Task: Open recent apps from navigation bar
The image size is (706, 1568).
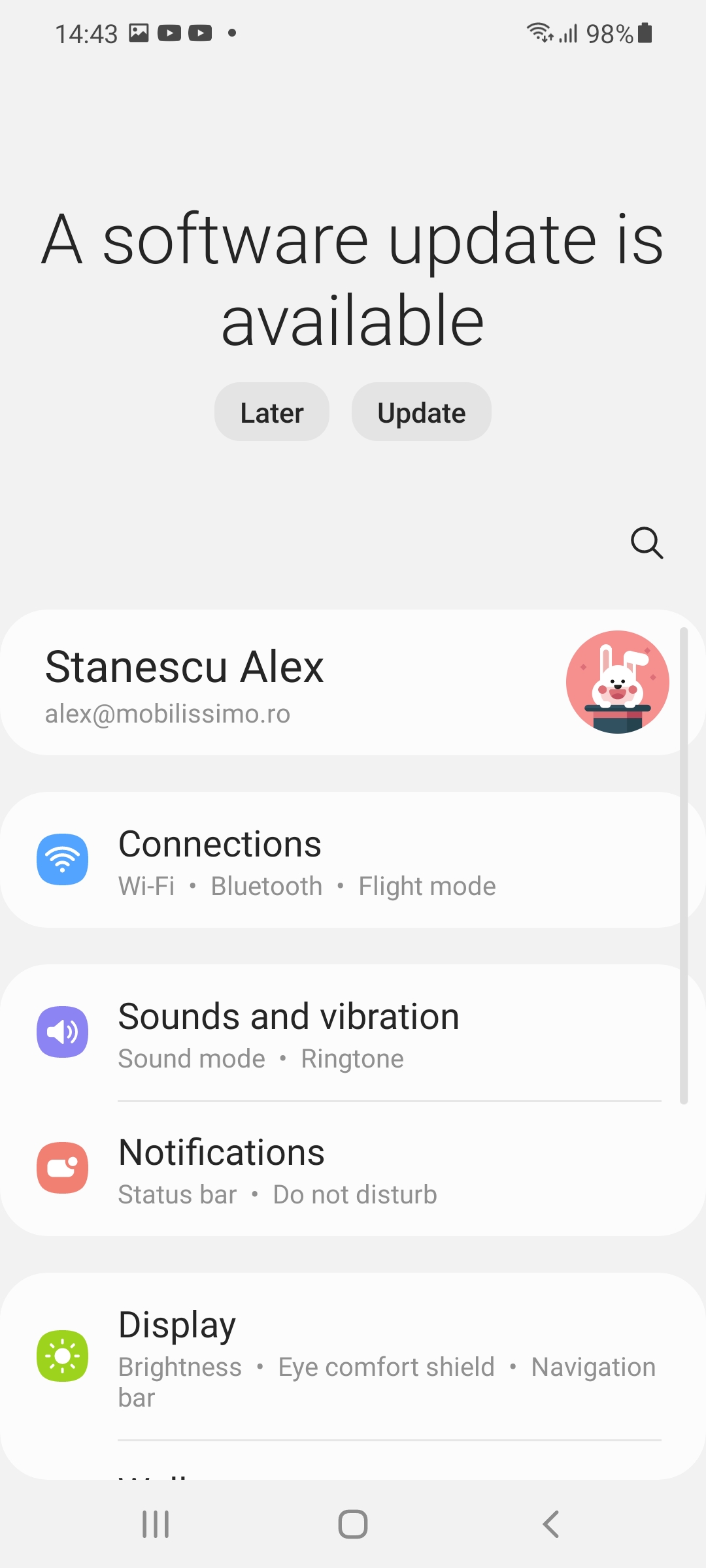Action: [156, 1524]
